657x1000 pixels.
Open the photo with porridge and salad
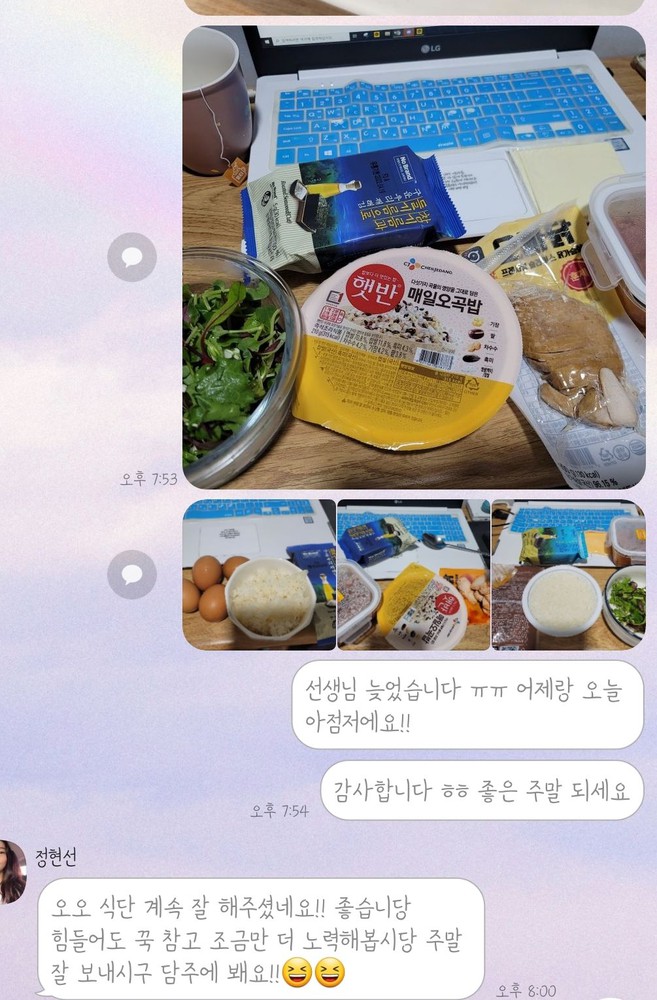pos(568,574)
